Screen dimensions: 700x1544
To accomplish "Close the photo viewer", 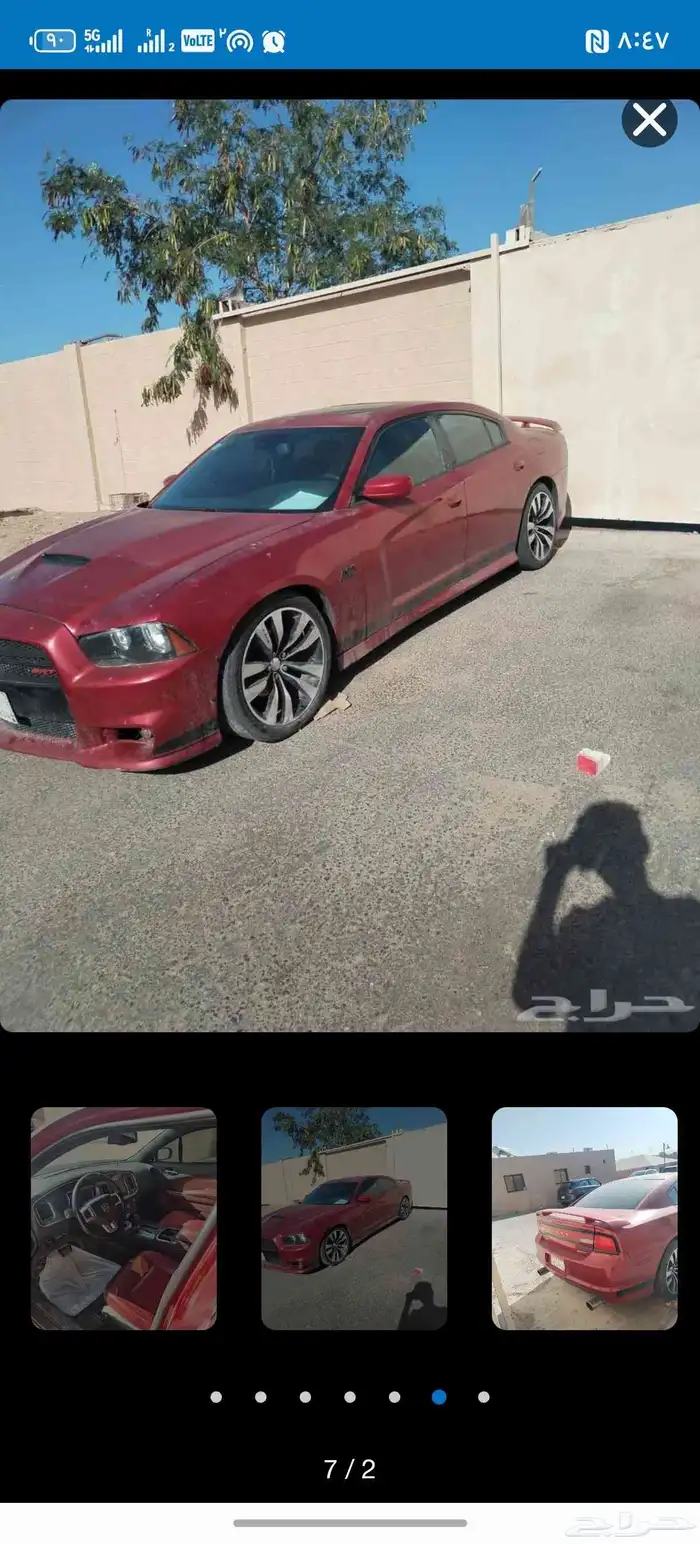I will (x=649, y=121).
